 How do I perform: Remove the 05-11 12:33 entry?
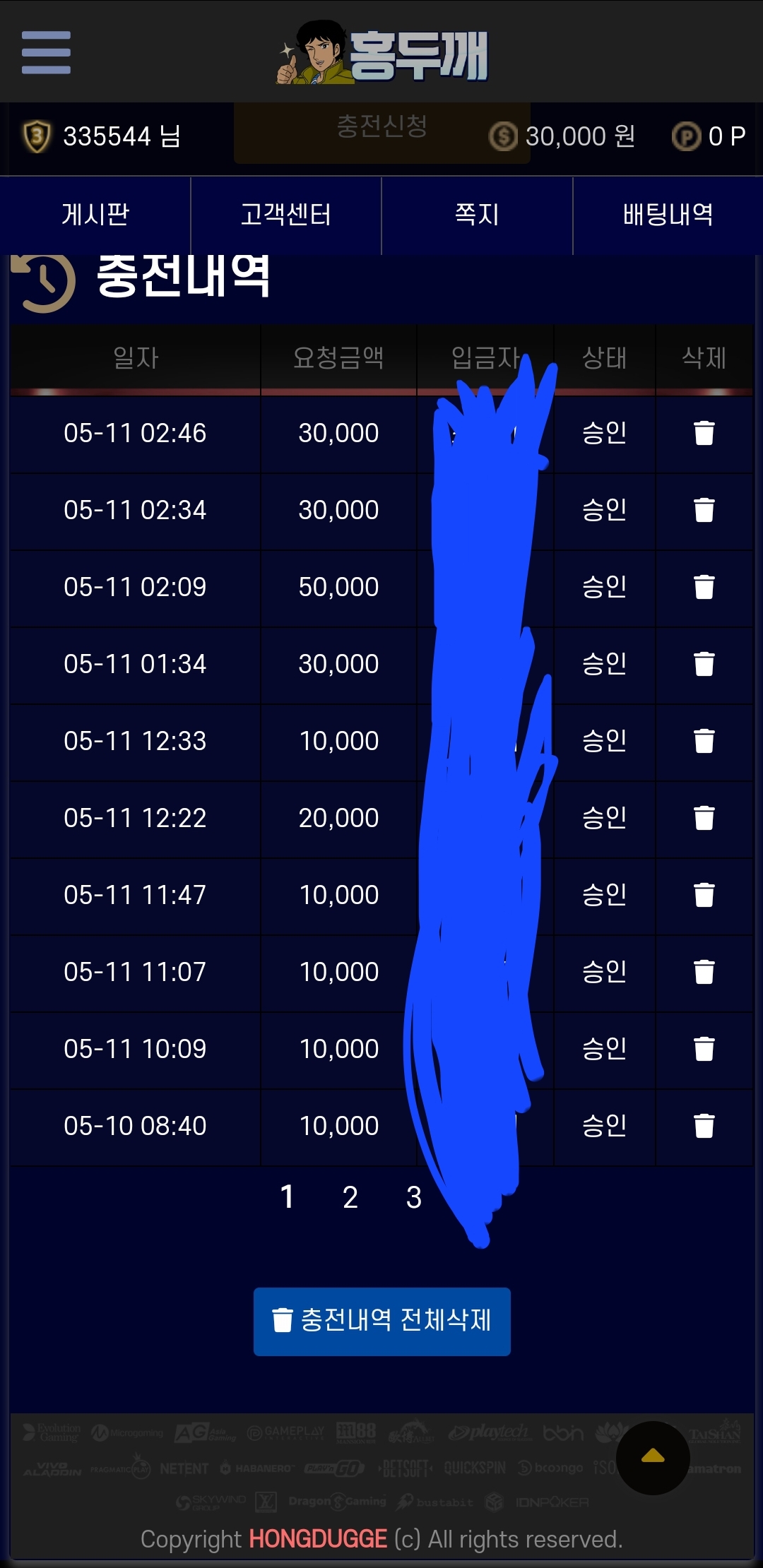pos(704,741)
